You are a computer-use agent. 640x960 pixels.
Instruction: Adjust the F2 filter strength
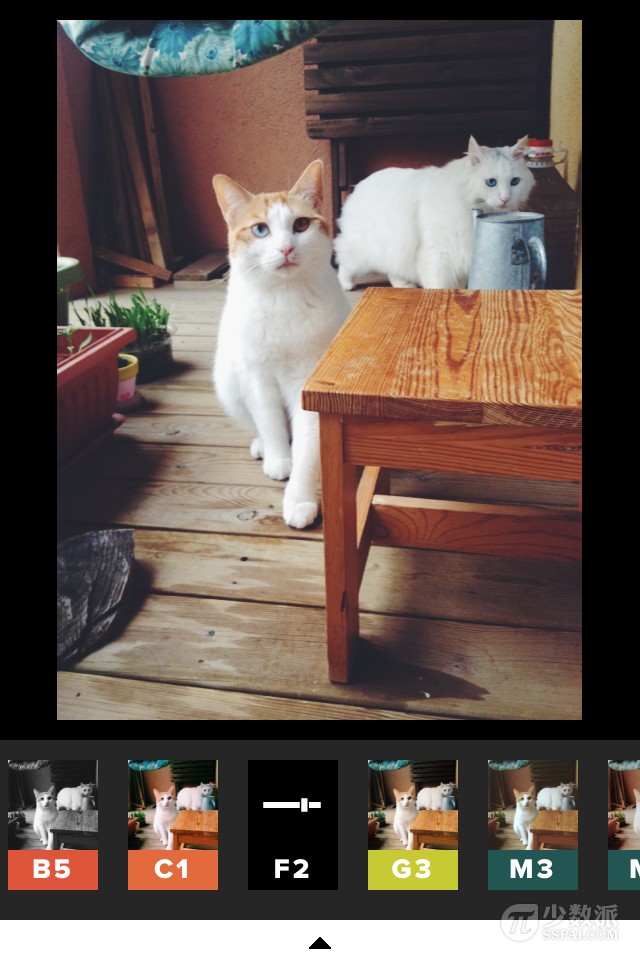(x=292, y=824)
